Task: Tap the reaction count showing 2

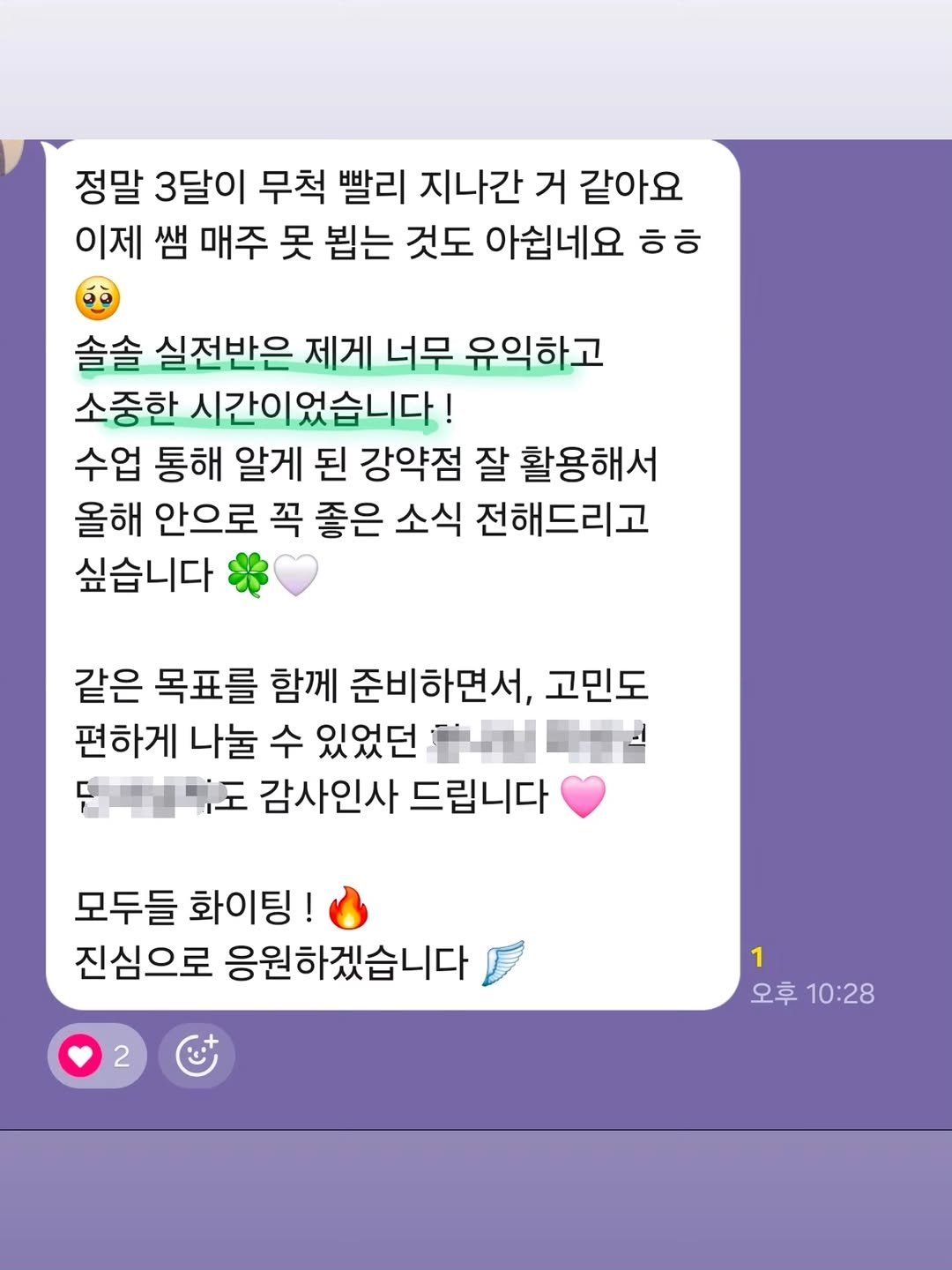Action: (x=123, y=1053)
